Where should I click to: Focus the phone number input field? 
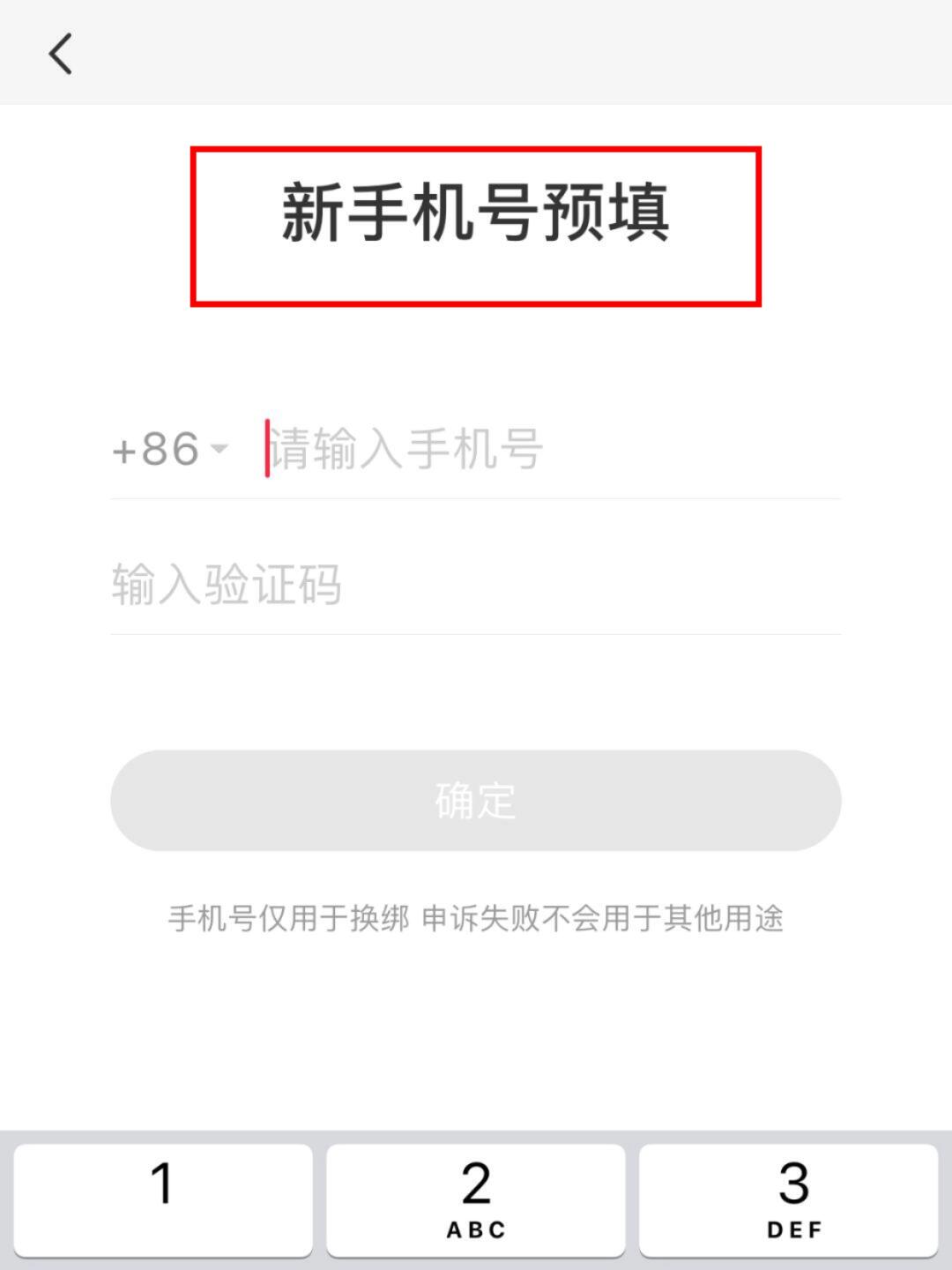click(x=547, y=450)
